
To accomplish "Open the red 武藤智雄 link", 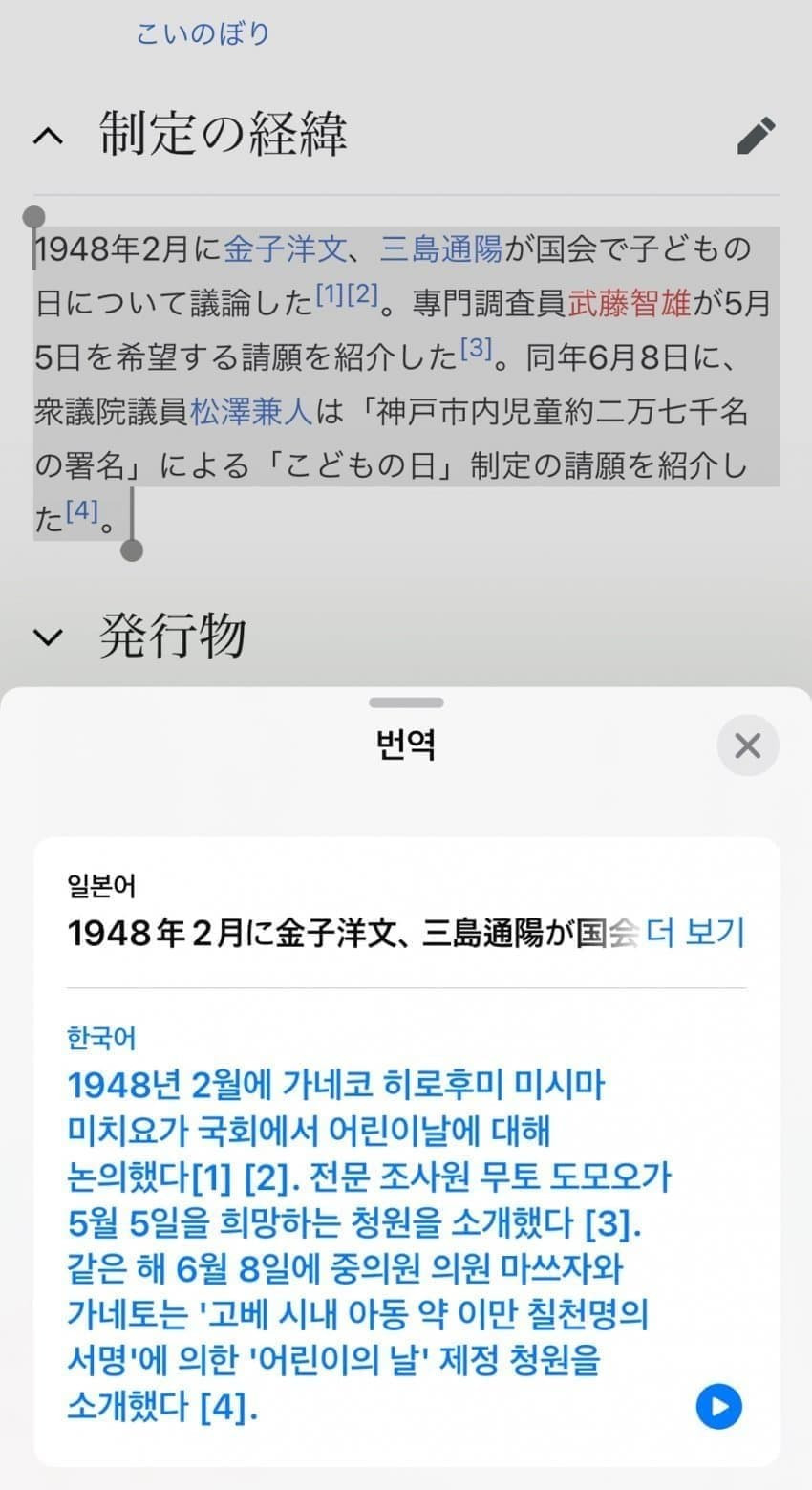I will point(630,303).
